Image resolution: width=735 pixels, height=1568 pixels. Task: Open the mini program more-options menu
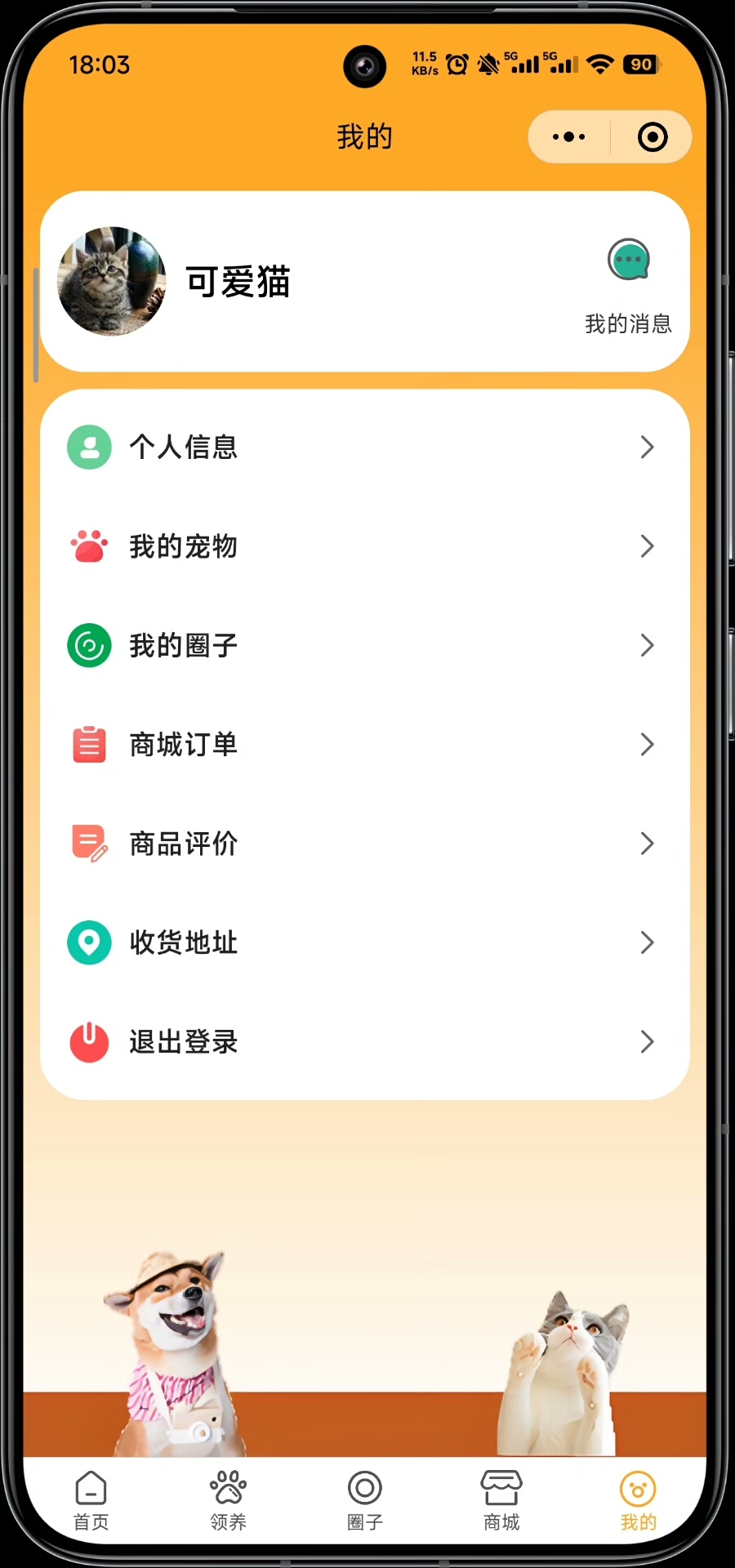coord(569,137)
